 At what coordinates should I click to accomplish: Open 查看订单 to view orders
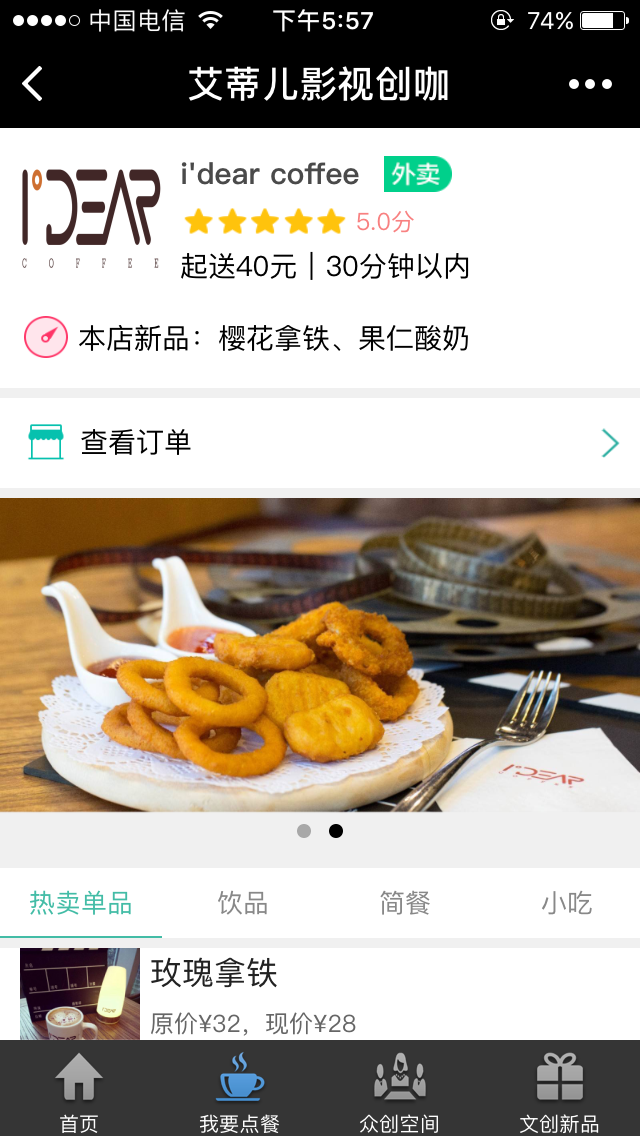(x=320, y=443)
